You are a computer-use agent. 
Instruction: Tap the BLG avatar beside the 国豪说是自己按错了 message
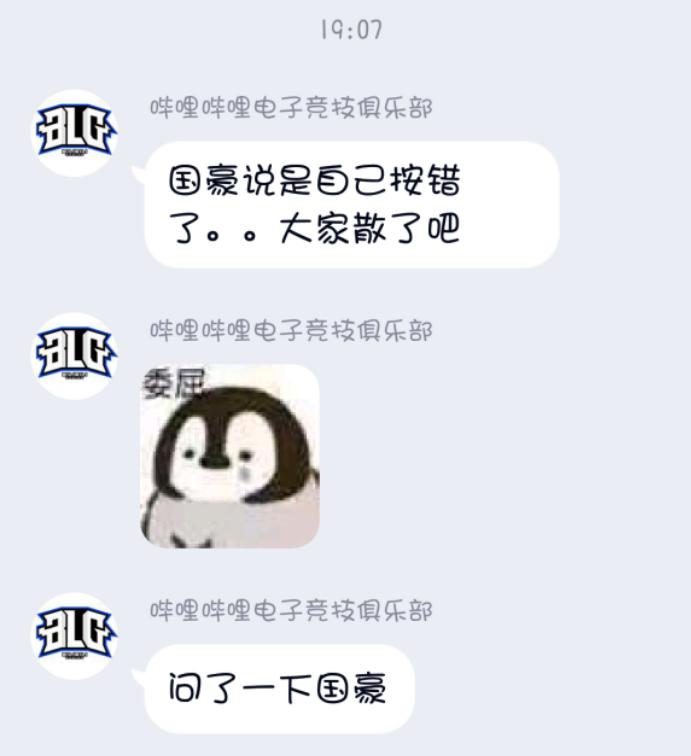(76, 133)
